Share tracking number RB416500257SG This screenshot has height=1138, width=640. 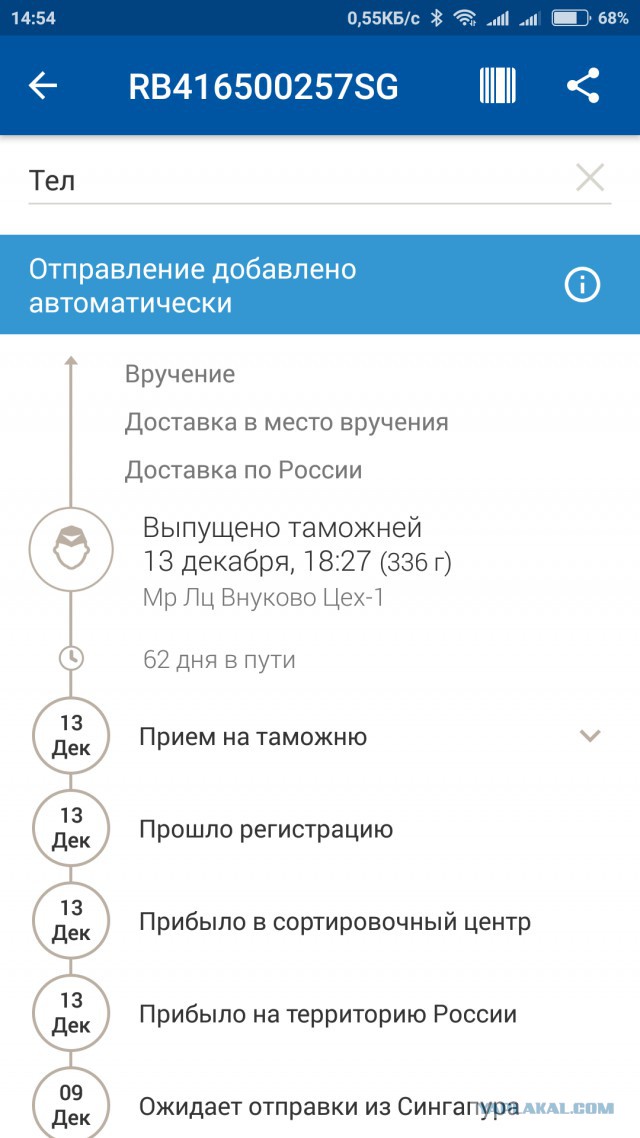point(583,87)
